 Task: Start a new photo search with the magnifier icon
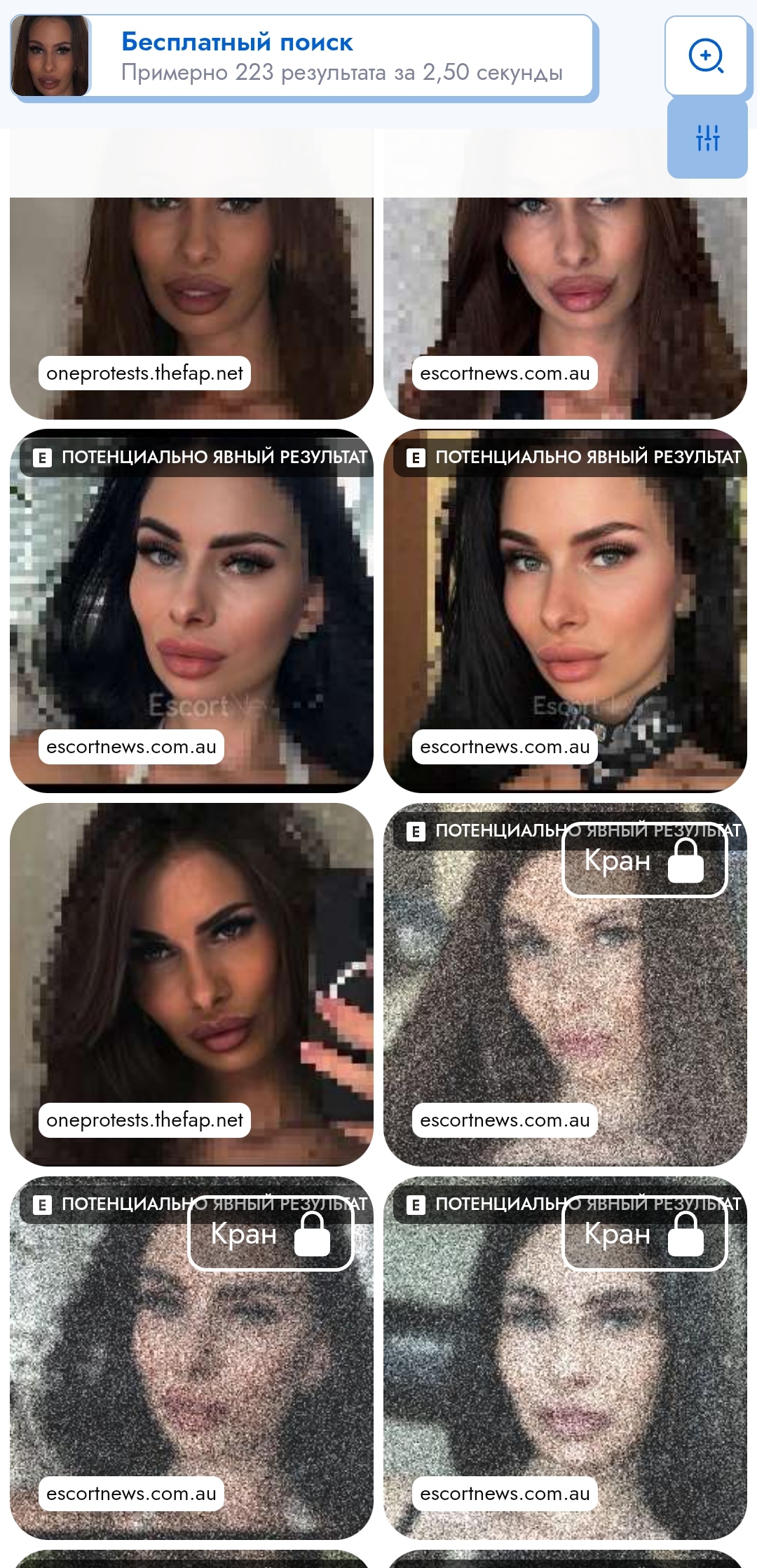[706, 56]
